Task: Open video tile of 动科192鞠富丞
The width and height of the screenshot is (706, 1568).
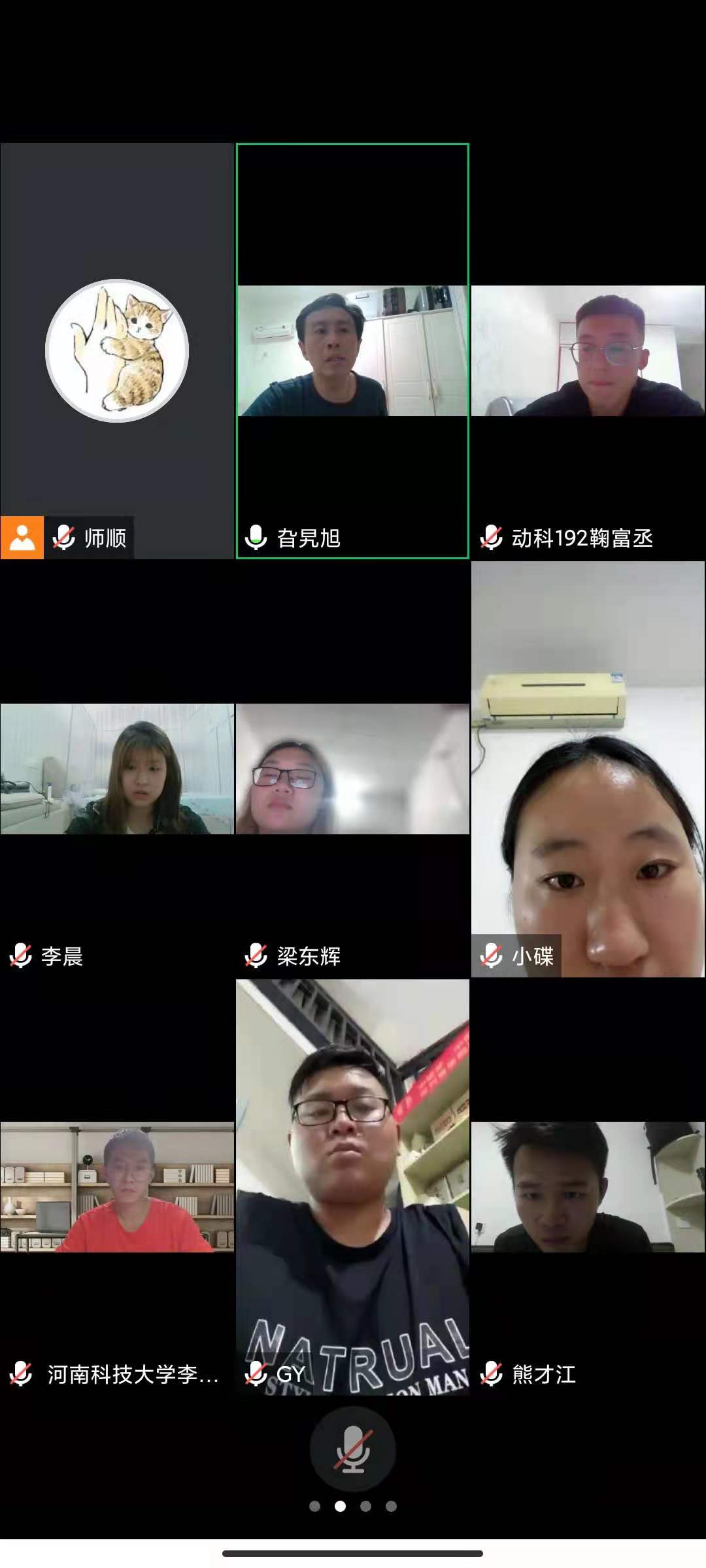Action: click(588, 351)
